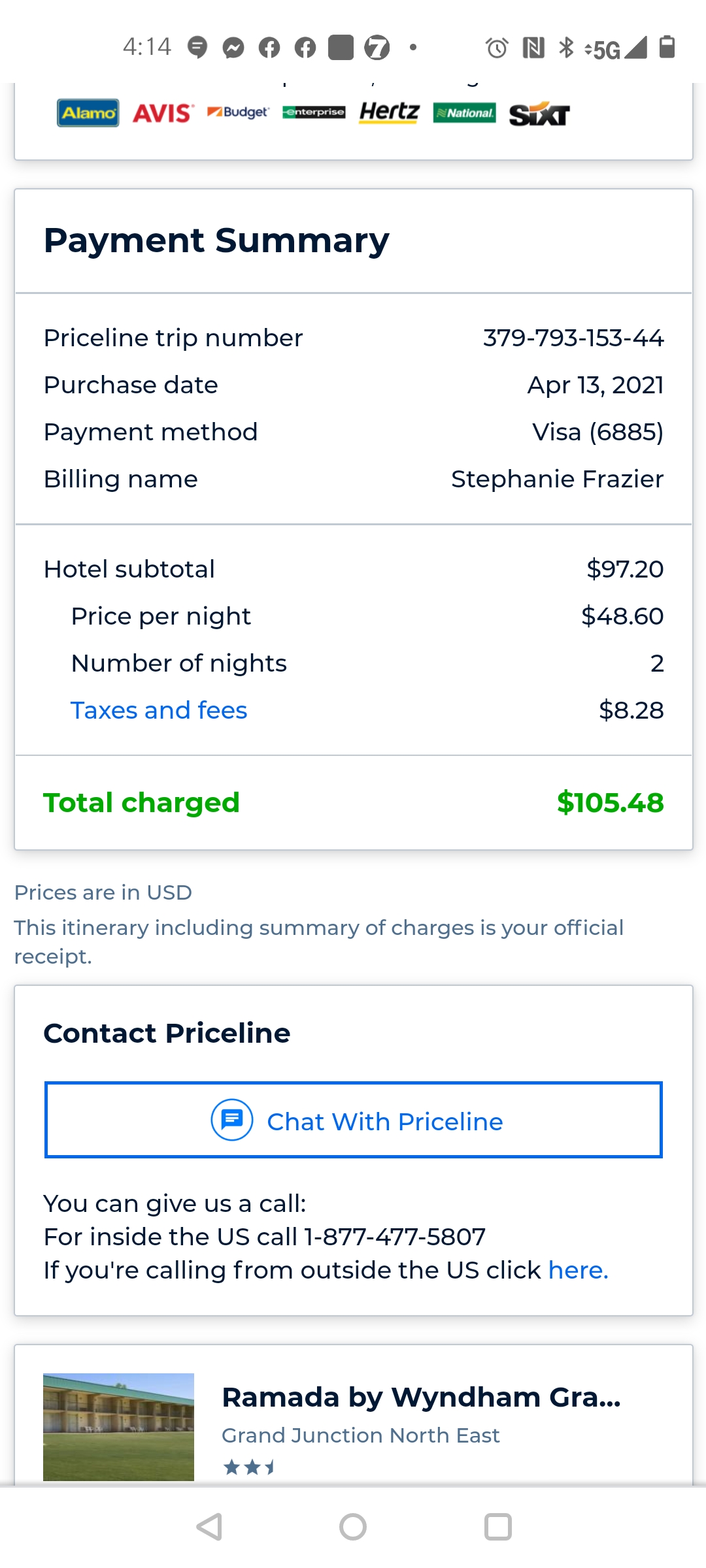Select the Enterprise rental icon

click(x=314, y=112)
